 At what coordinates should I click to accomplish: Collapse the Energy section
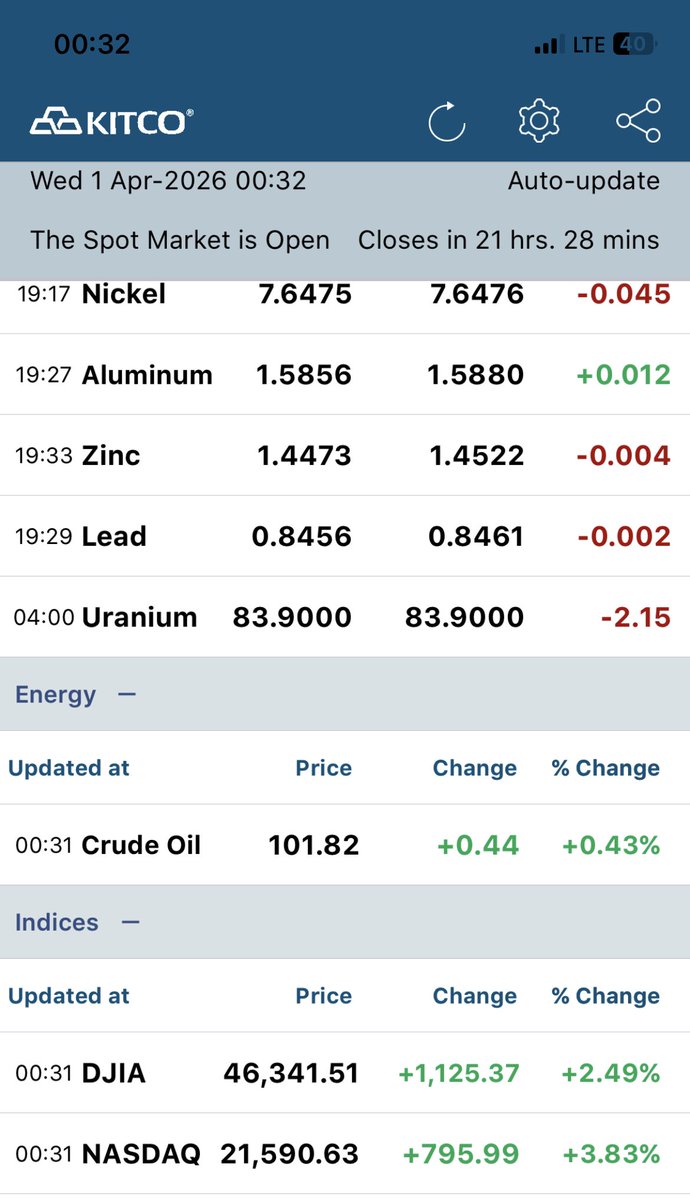coord(127,695)
